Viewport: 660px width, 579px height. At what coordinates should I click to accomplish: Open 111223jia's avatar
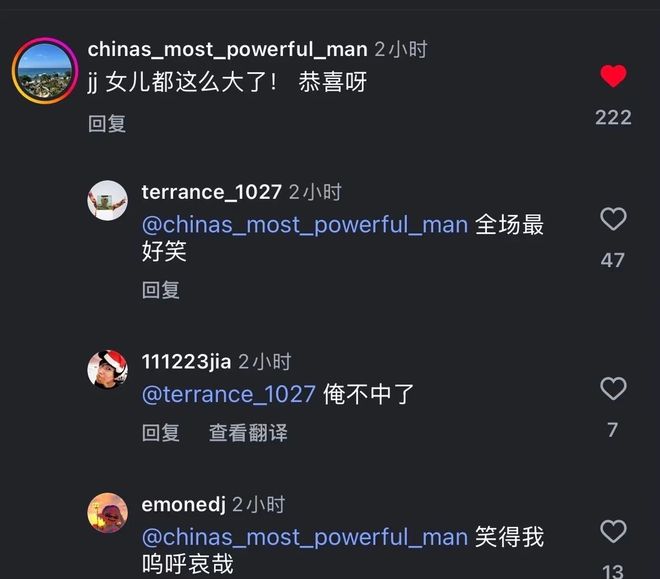pos(107,371)
